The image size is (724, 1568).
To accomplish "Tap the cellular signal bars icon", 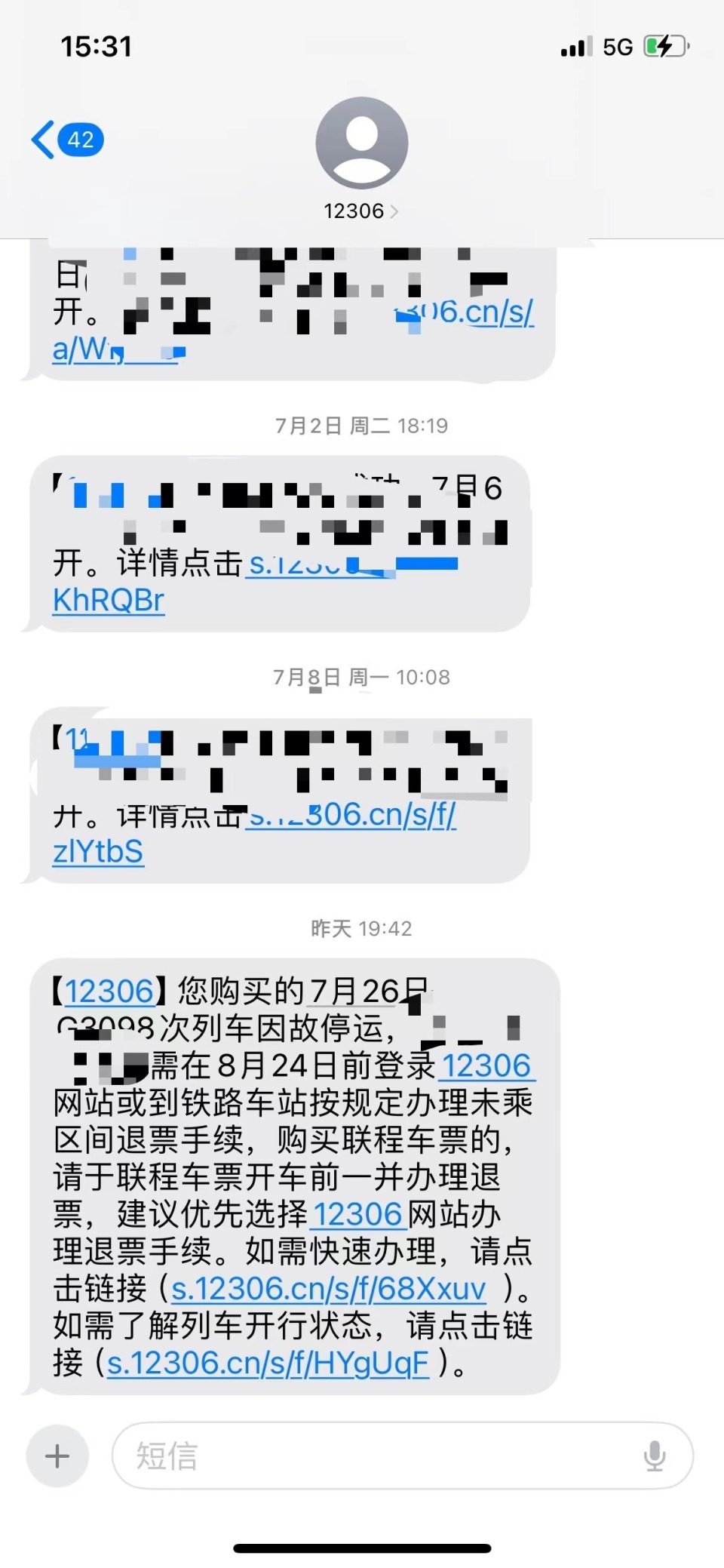I will tap(577, 47).
